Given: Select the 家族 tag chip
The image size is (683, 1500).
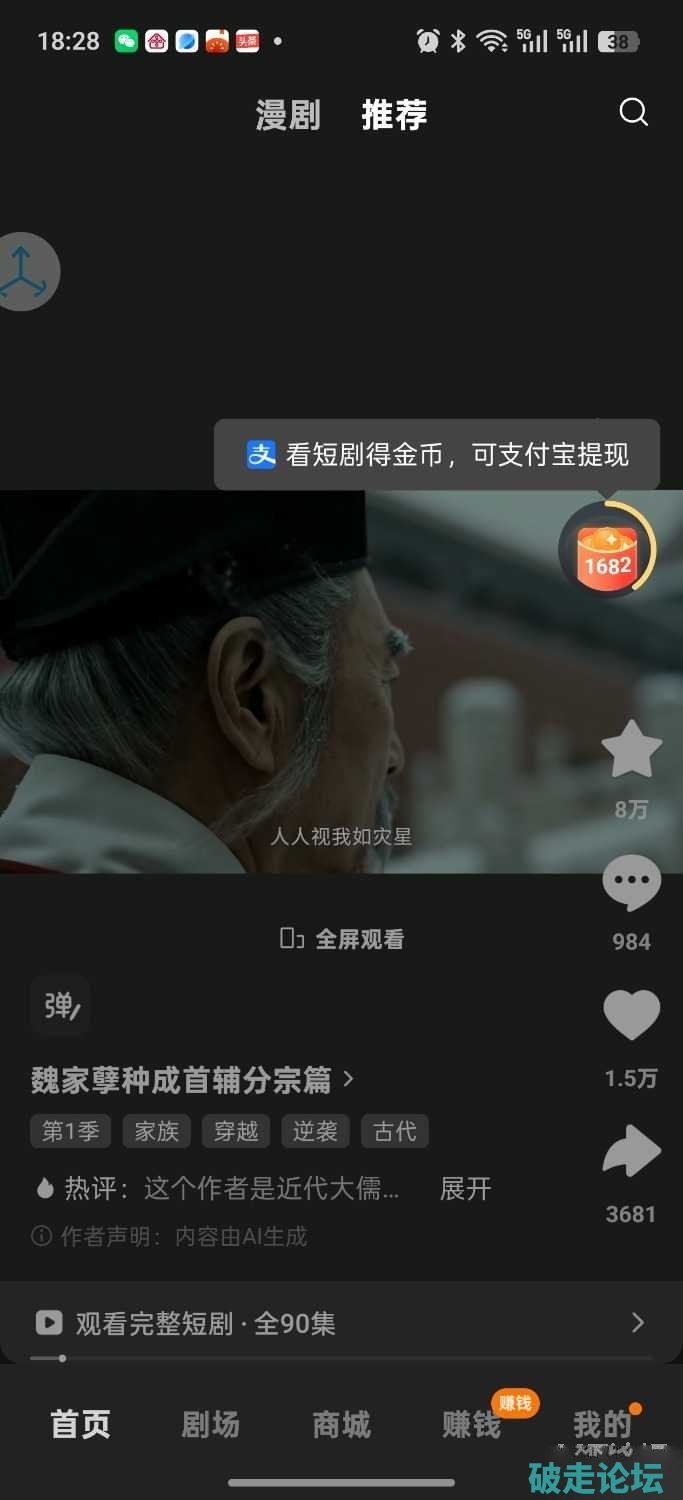Looking at the screenshot, I should (x=157, y=1131).
